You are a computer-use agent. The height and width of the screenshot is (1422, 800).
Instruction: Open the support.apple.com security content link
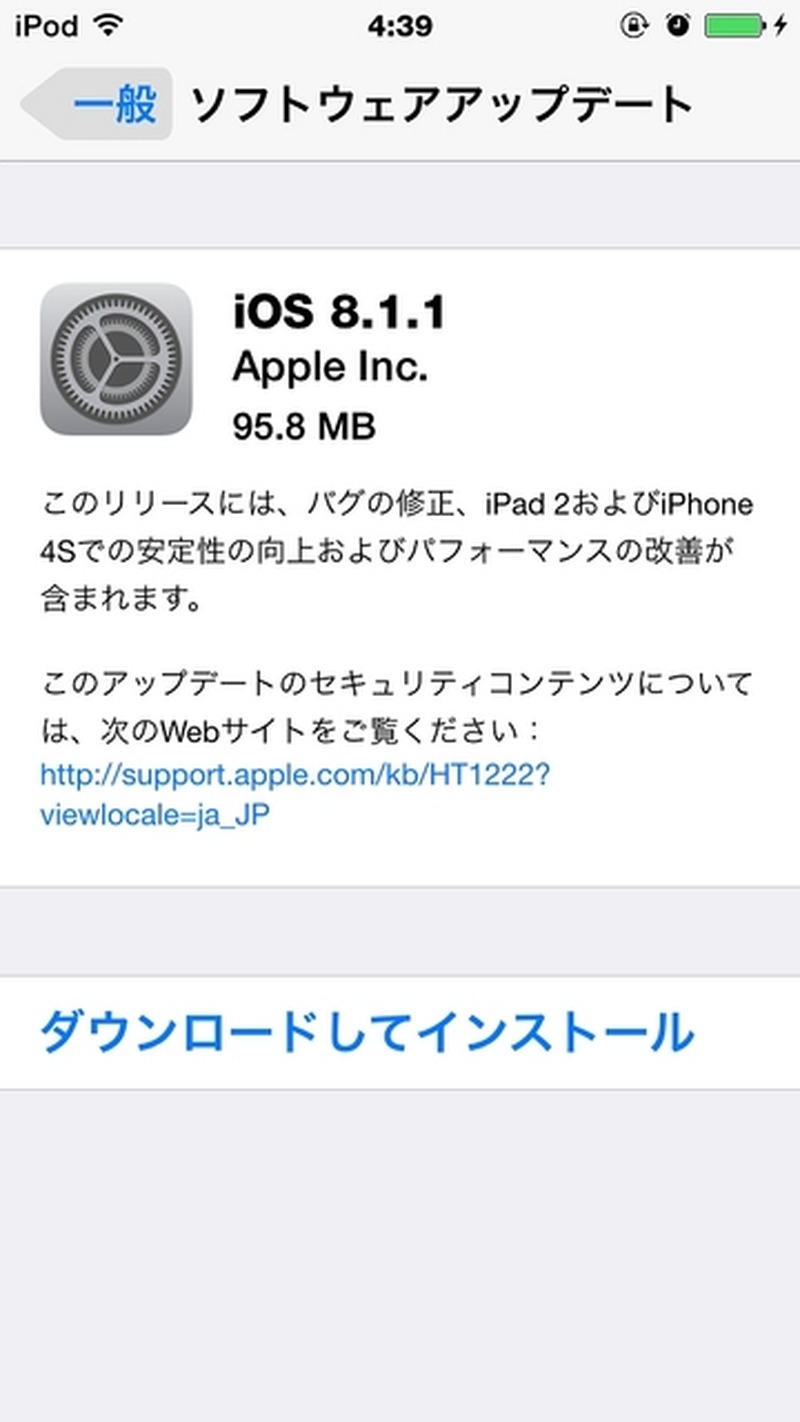pyautogui.click(x=294, y=775)
